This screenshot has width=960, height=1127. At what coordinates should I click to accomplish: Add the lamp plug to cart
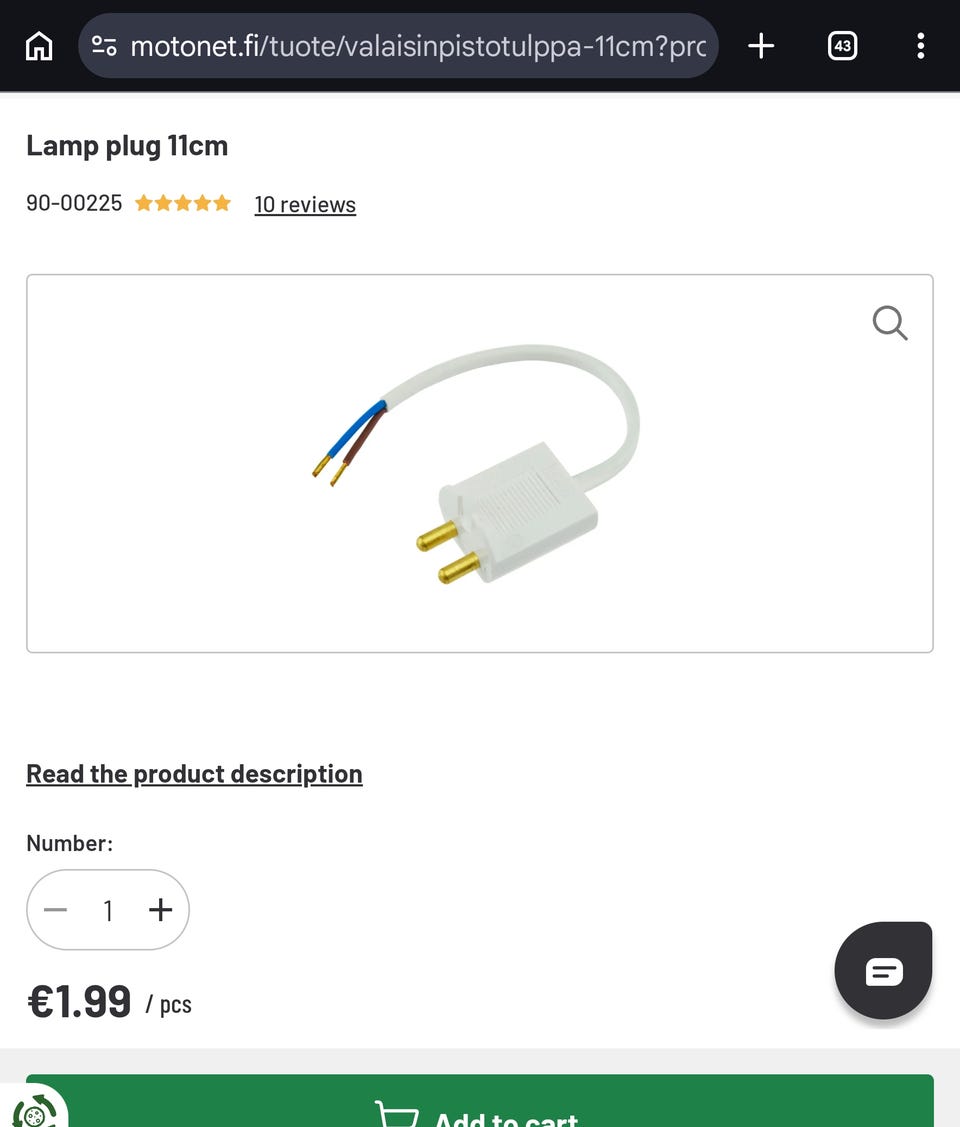pos(480,1105)
